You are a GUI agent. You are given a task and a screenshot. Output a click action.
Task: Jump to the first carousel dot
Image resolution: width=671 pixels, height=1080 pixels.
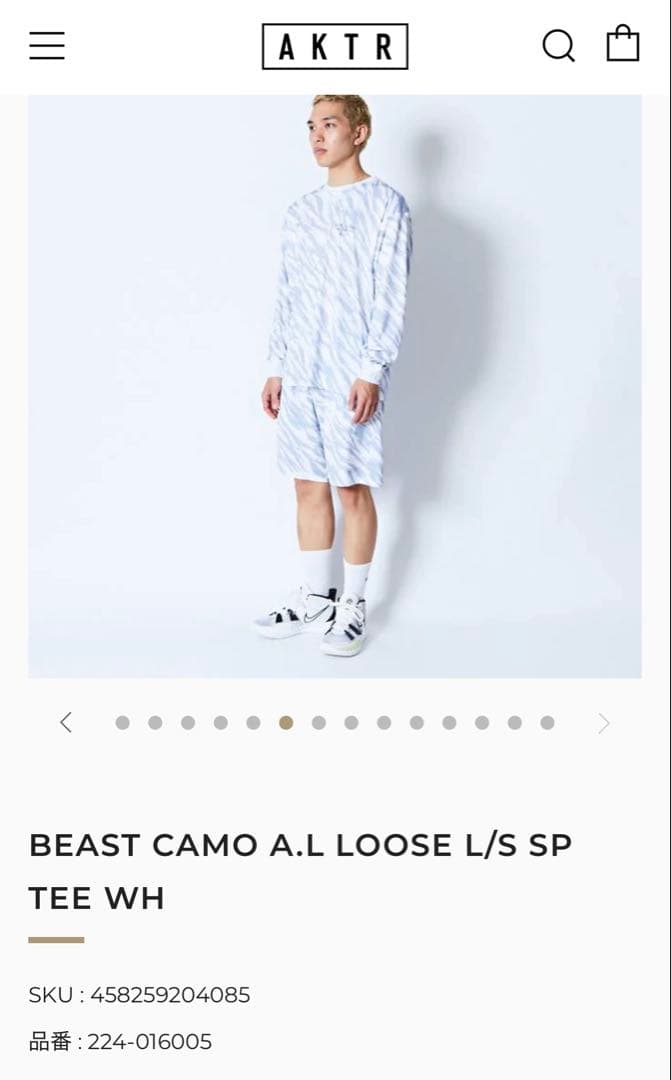tap(122, 723)
